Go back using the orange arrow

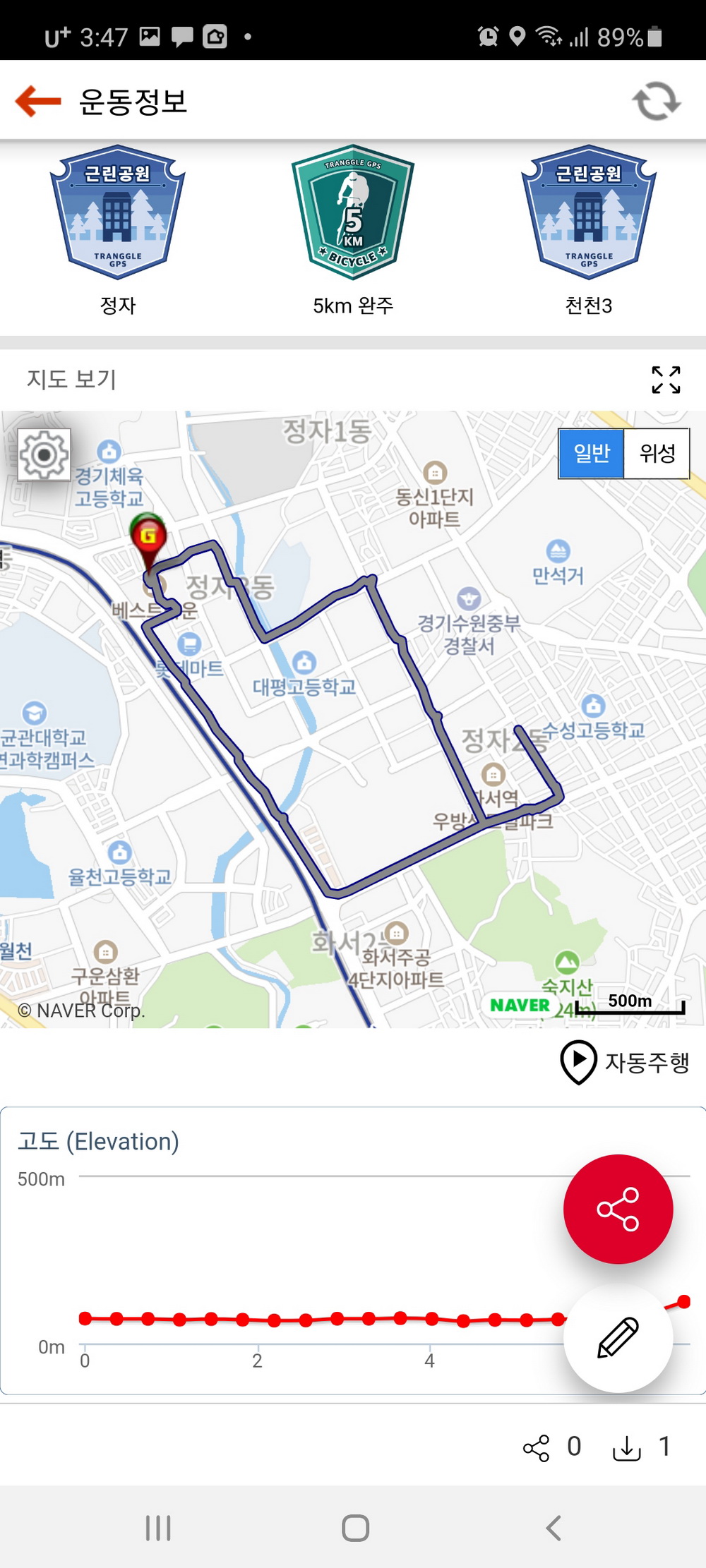38,101
